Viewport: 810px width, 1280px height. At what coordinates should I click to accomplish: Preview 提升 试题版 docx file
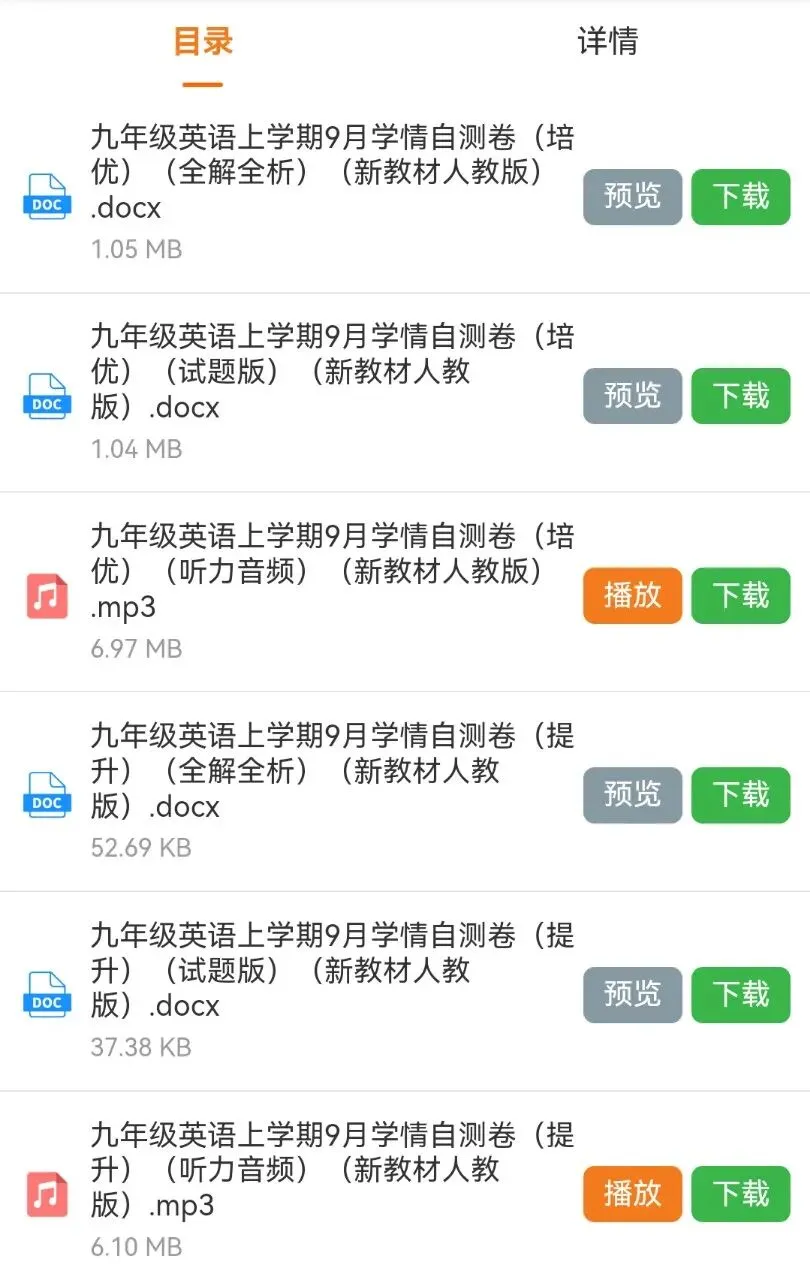pyautogui.click(x=633, y=994)
